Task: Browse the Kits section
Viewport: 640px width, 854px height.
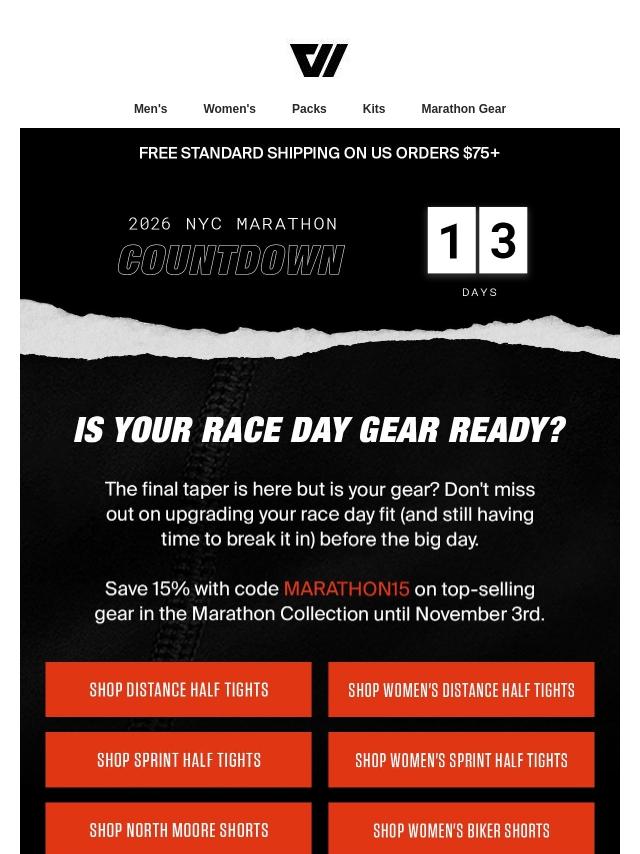Action: (373, 109)
